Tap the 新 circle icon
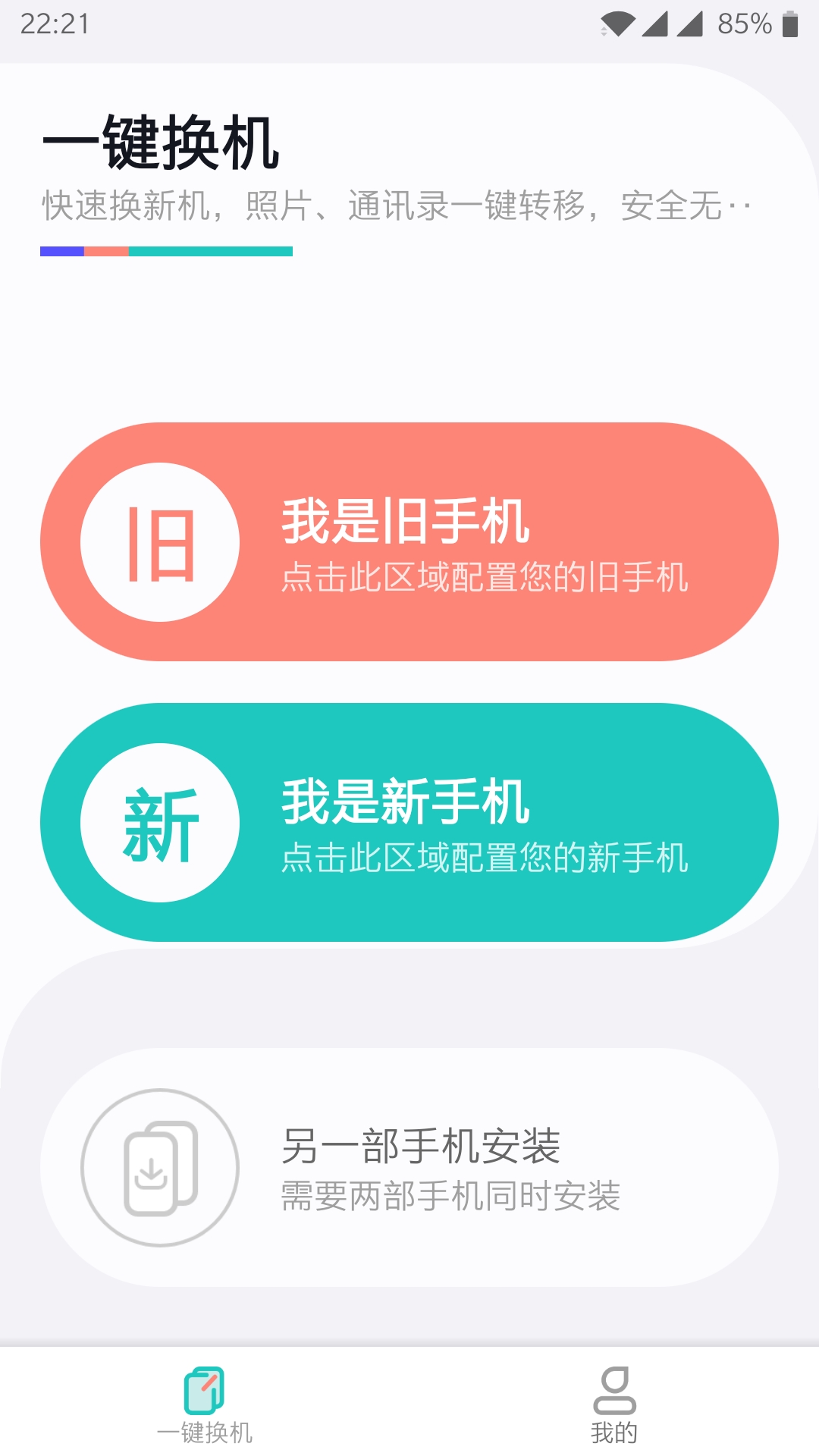The height and width of the screenshot is (1456, 819). [158, 823]
